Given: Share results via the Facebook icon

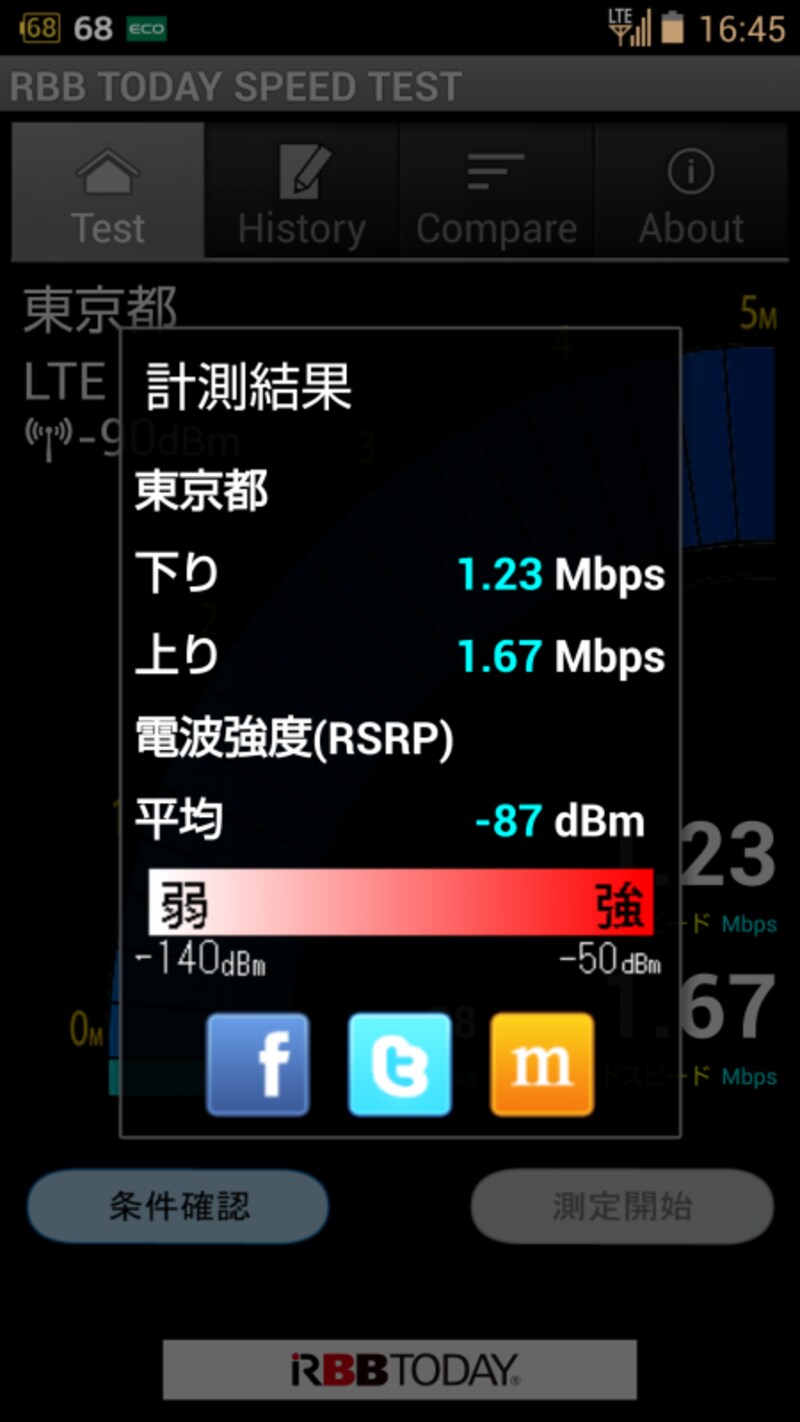Looking at the screenshot, I should 257,1063.
